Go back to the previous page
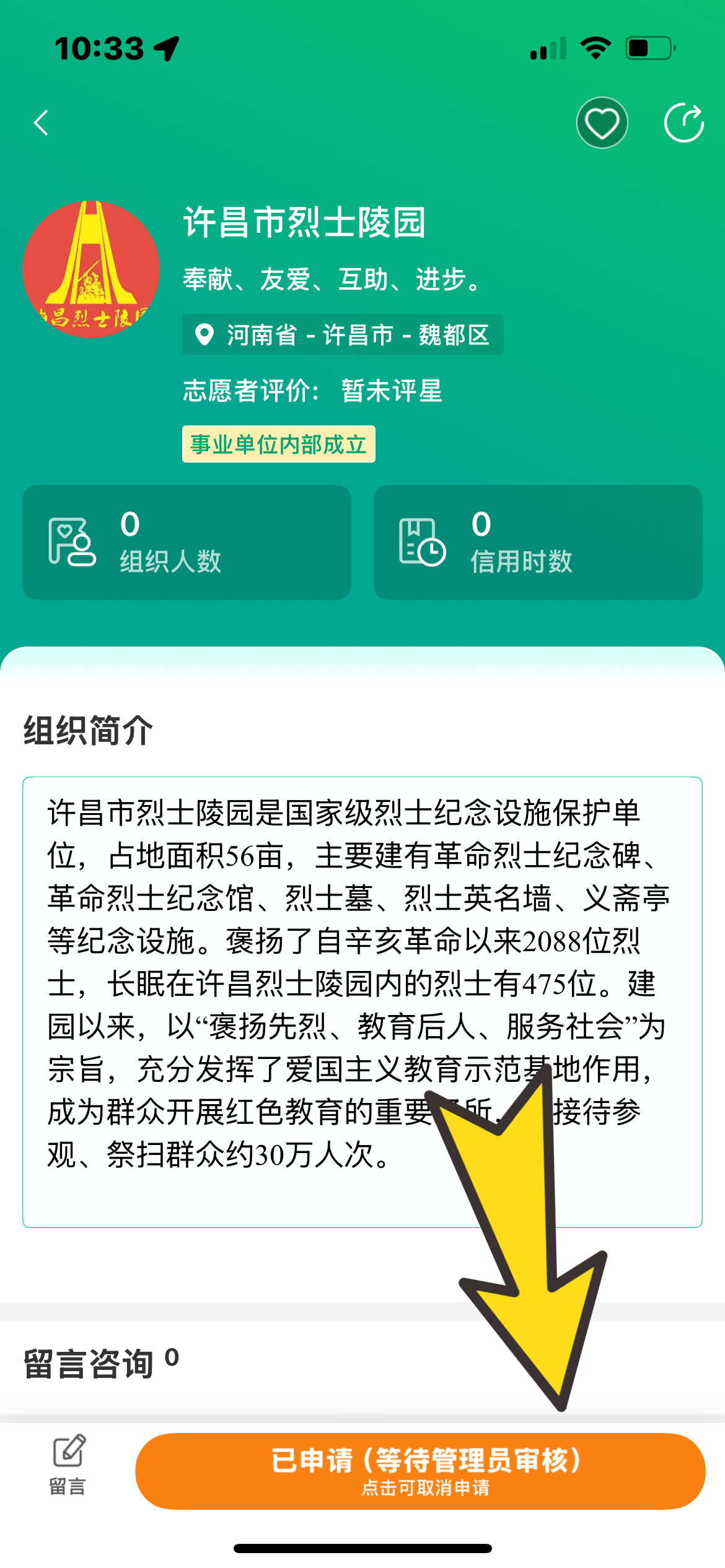725x1568 pixels. point(42,123)
